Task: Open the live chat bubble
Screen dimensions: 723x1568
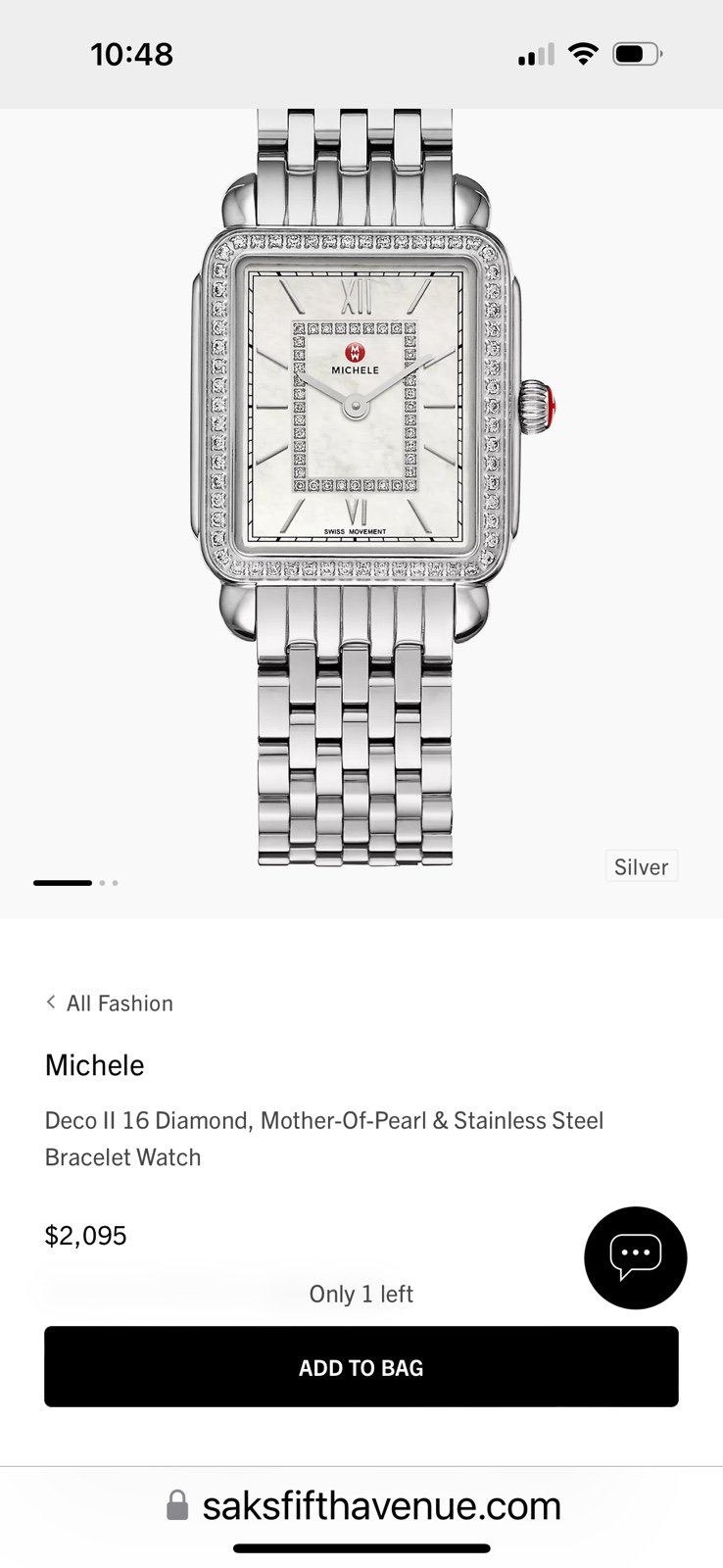Action: (635, 1257)
